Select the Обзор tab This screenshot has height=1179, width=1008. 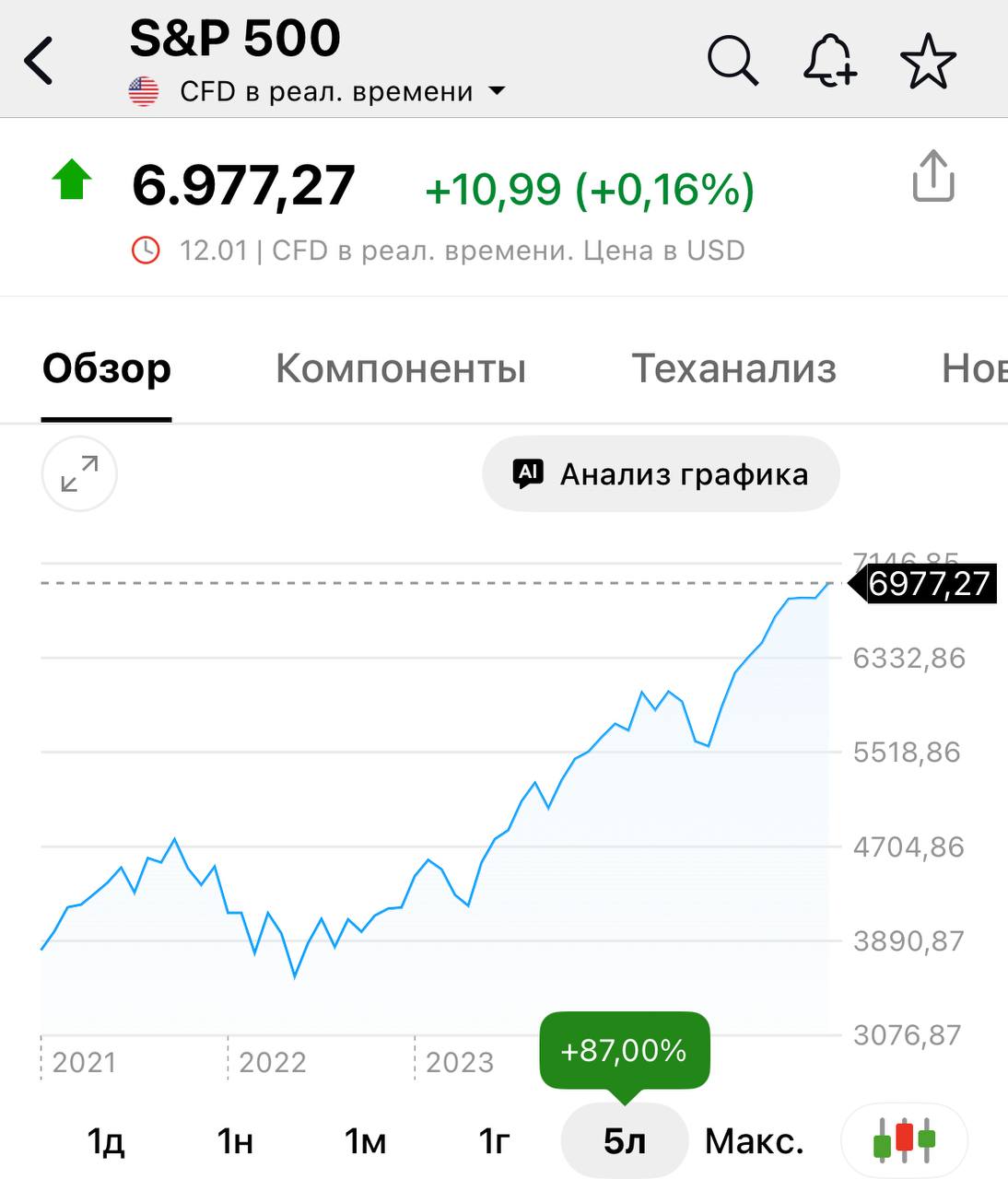coord(107,369)
